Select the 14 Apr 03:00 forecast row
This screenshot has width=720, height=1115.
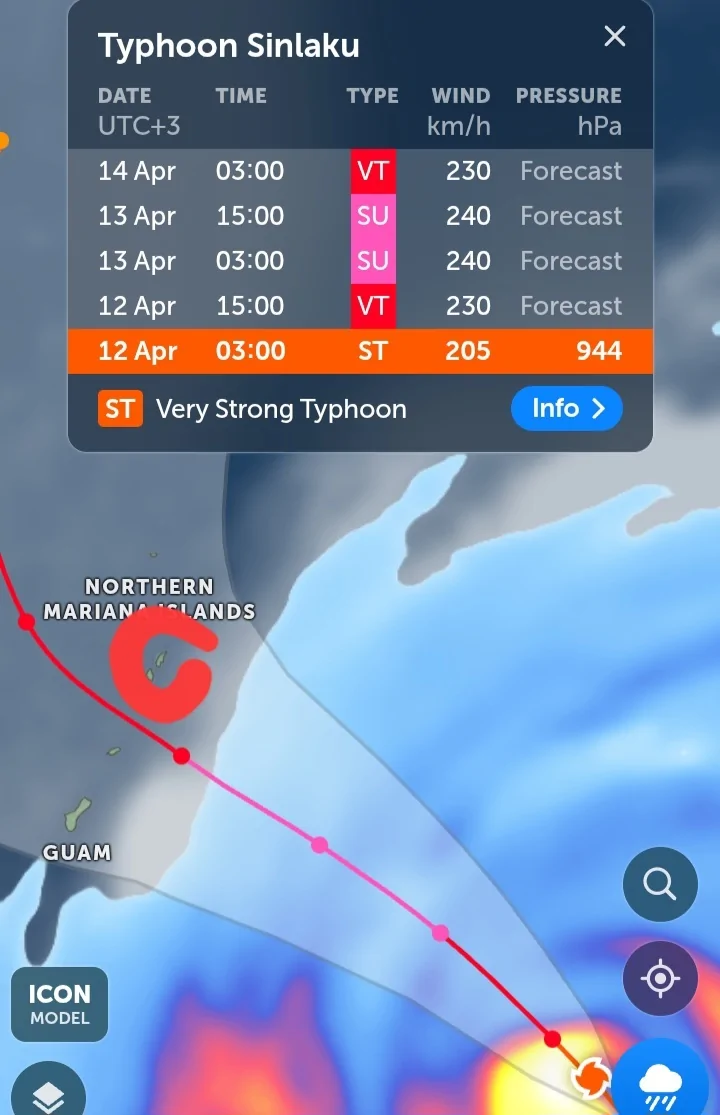360,171
